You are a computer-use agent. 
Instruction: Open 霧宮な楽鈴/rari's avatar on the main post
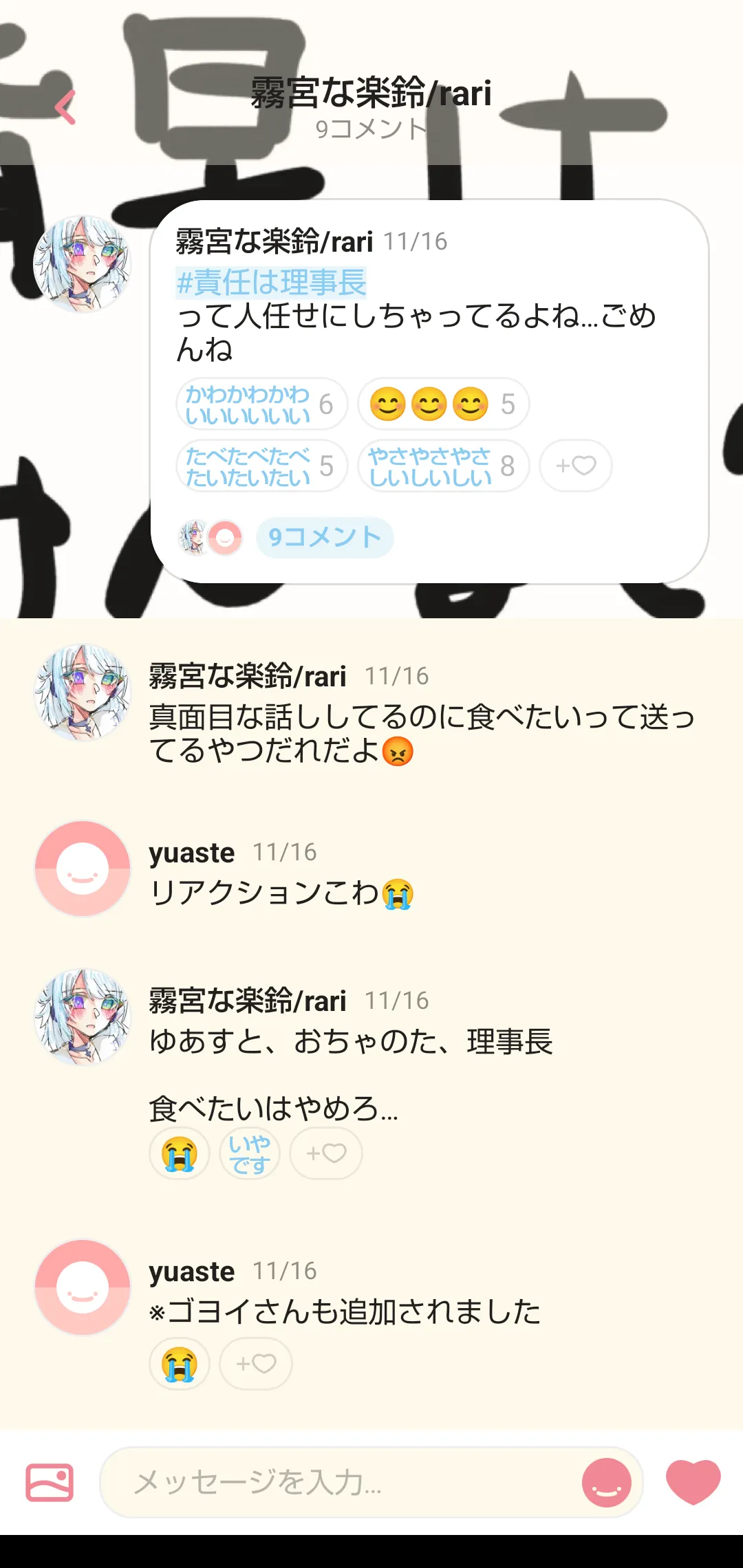click(83, 264)
